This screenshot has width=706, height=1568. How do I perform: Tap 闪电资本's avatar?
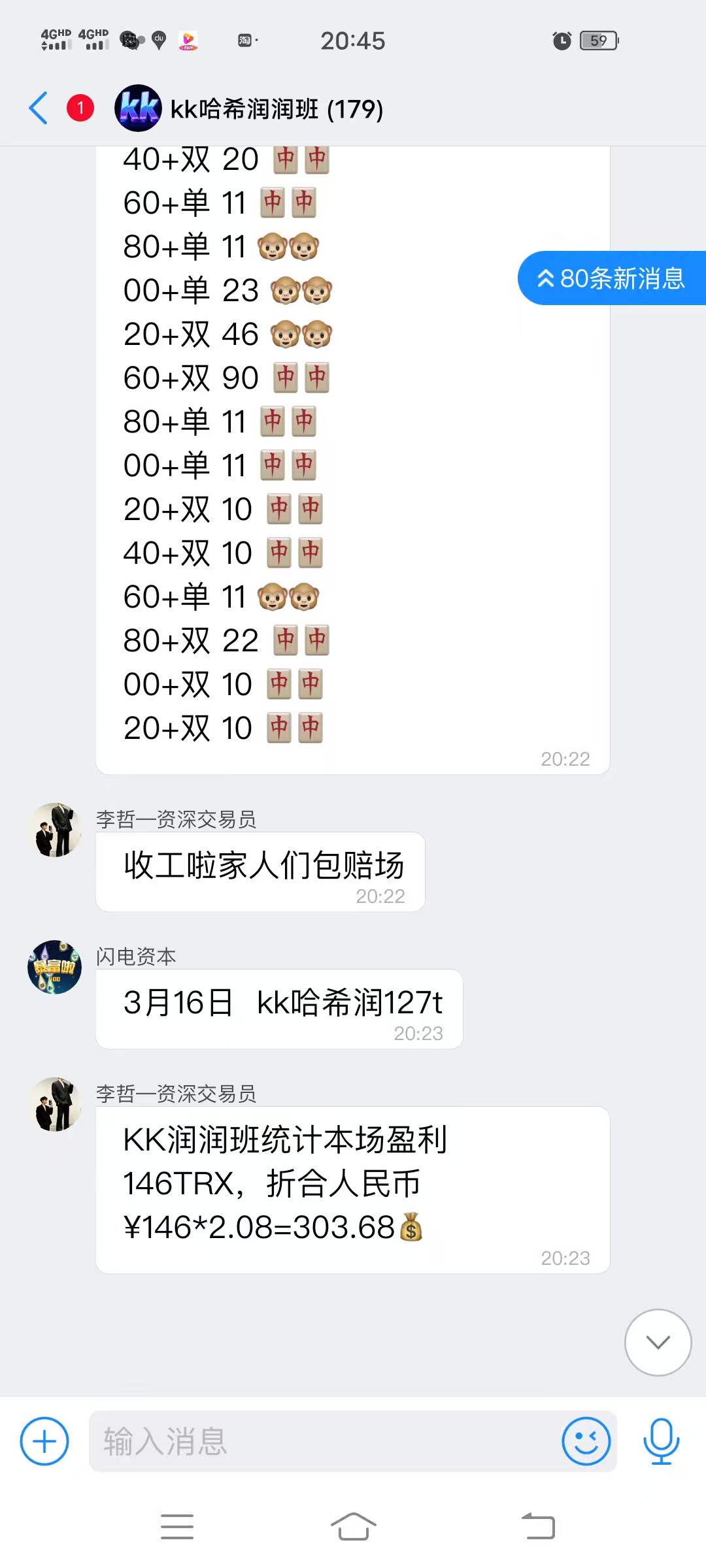coord(55,967)
